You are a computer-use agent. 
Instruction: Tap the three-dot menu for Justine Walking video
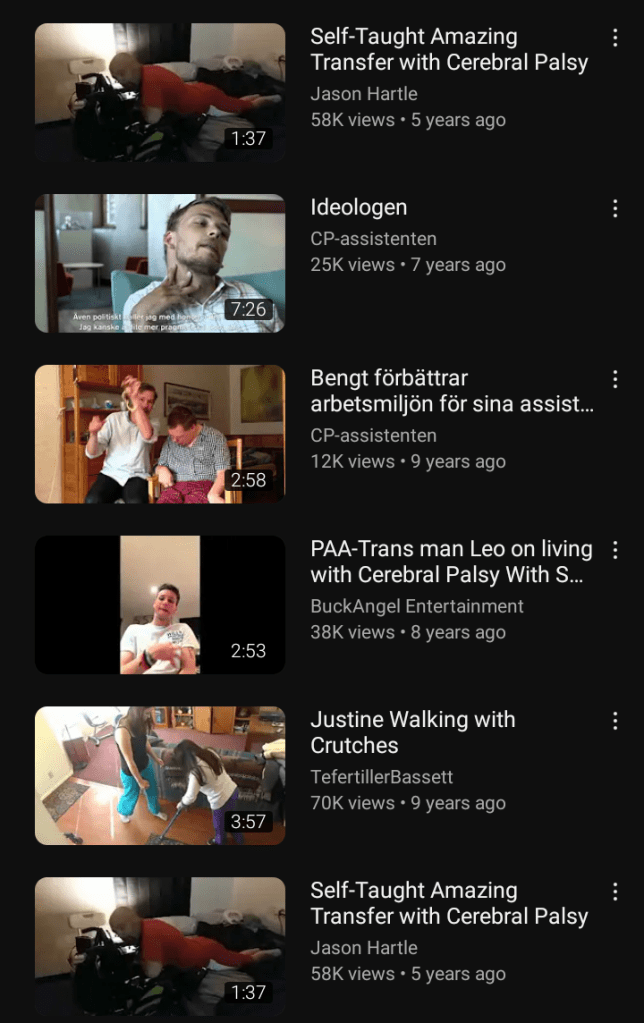615,722
